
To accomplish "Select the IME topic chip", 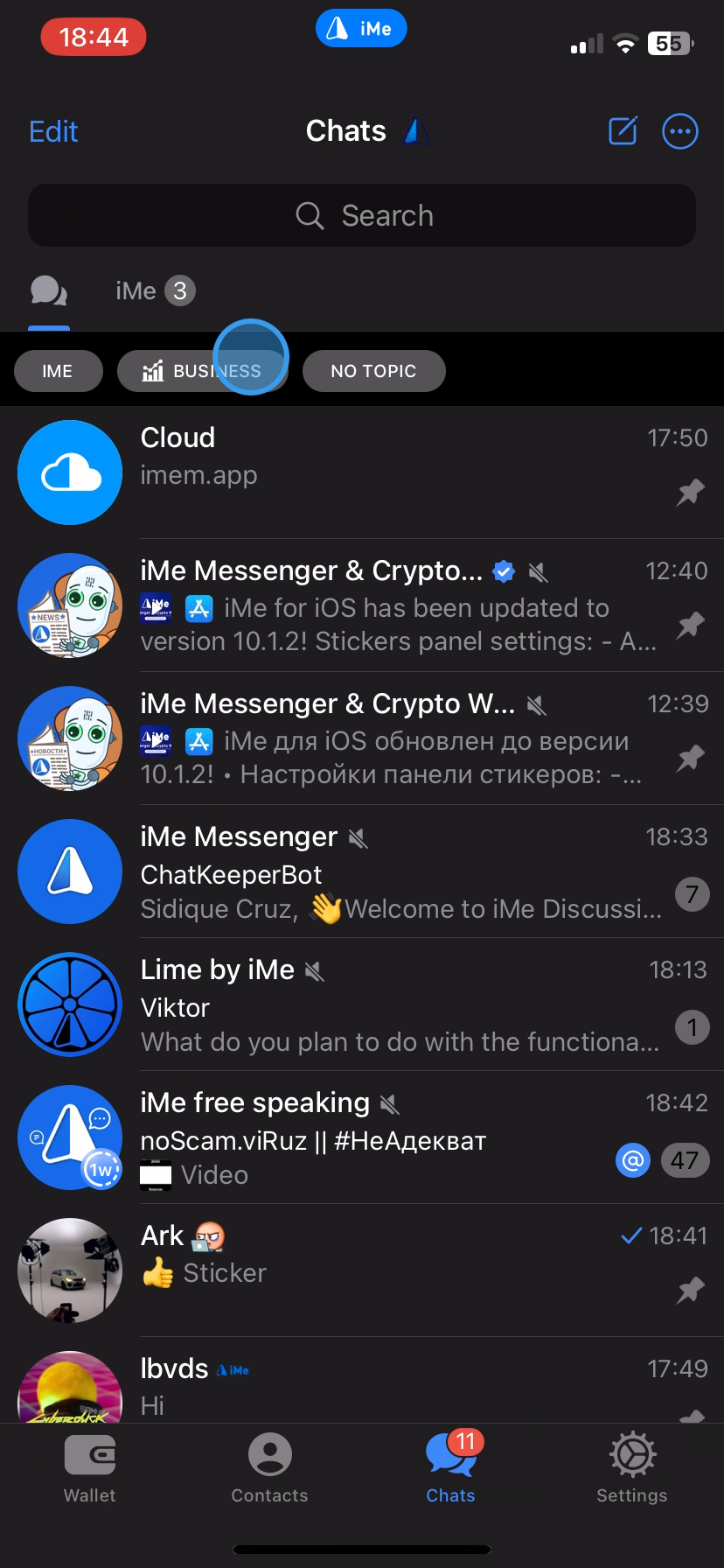I will [x=58, y=371].
